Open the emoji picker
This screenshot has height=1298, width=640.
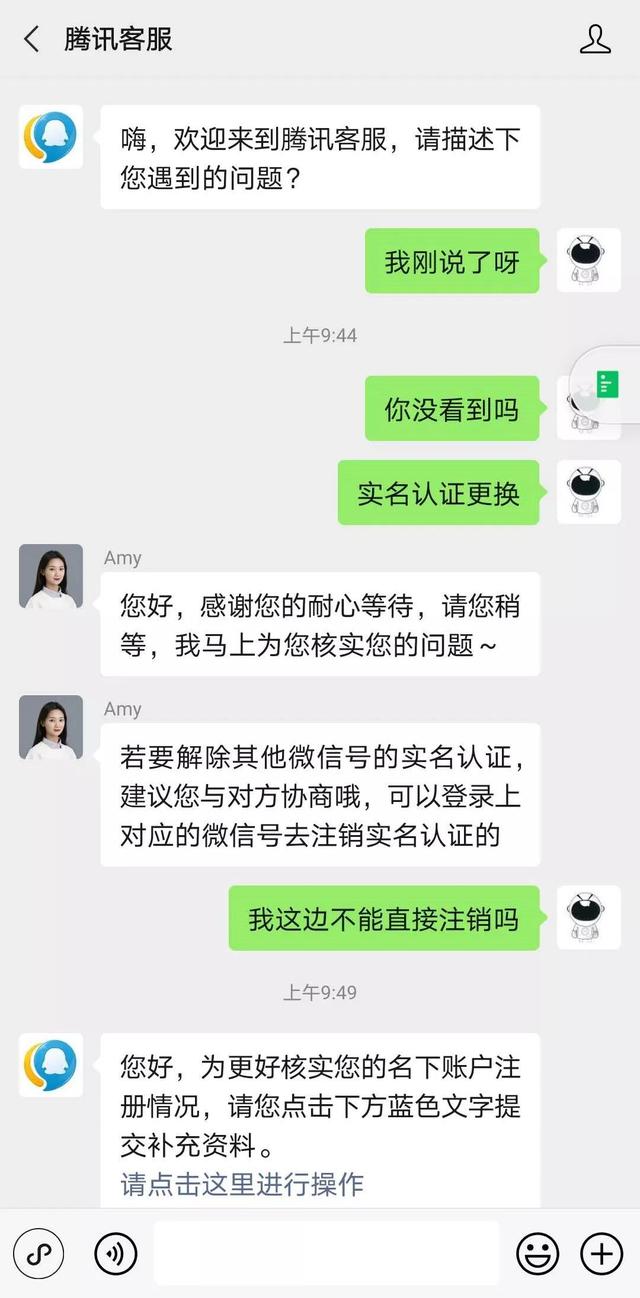(x=538, y=1252)
